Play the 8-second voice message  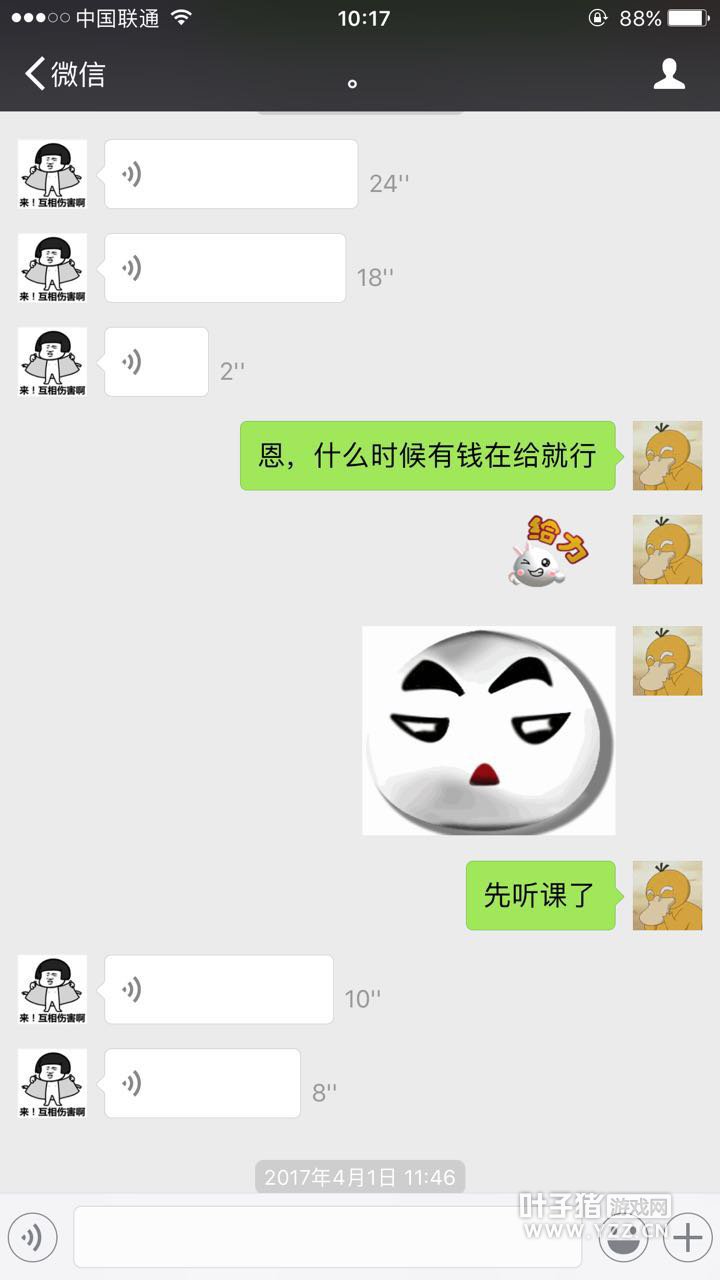pos(202,1083)
